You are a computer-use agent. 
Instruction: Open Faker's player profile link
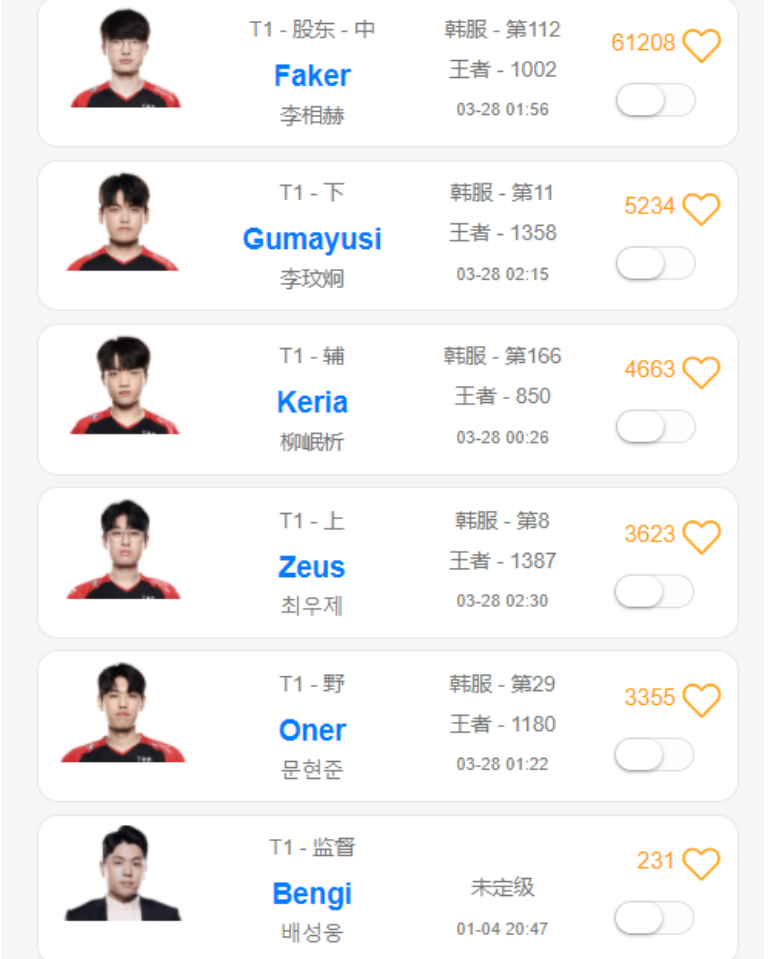tap(312, 76)
